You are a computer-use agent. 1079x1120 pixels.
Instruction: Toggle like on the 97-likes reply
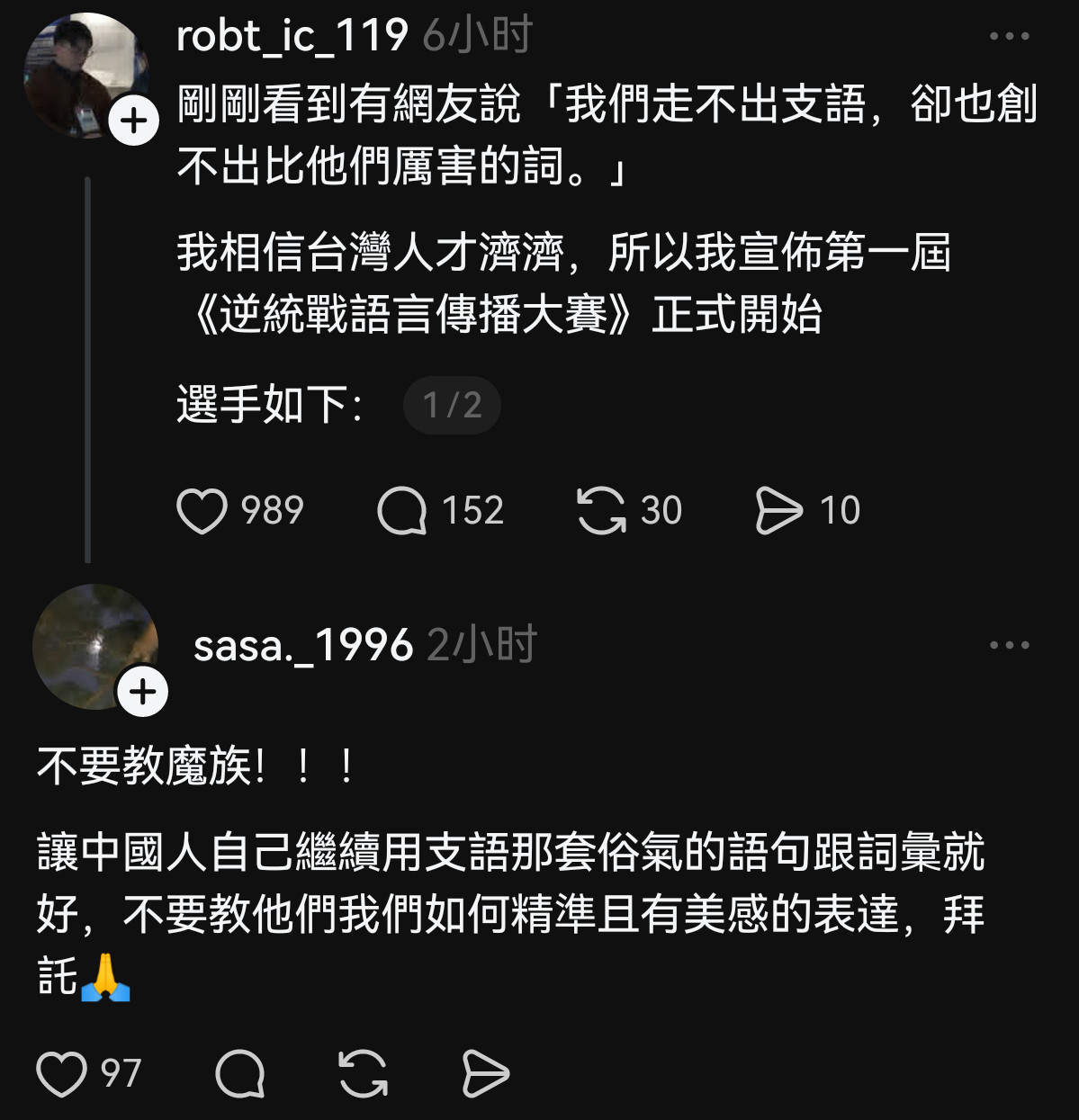coord(59,1071)
